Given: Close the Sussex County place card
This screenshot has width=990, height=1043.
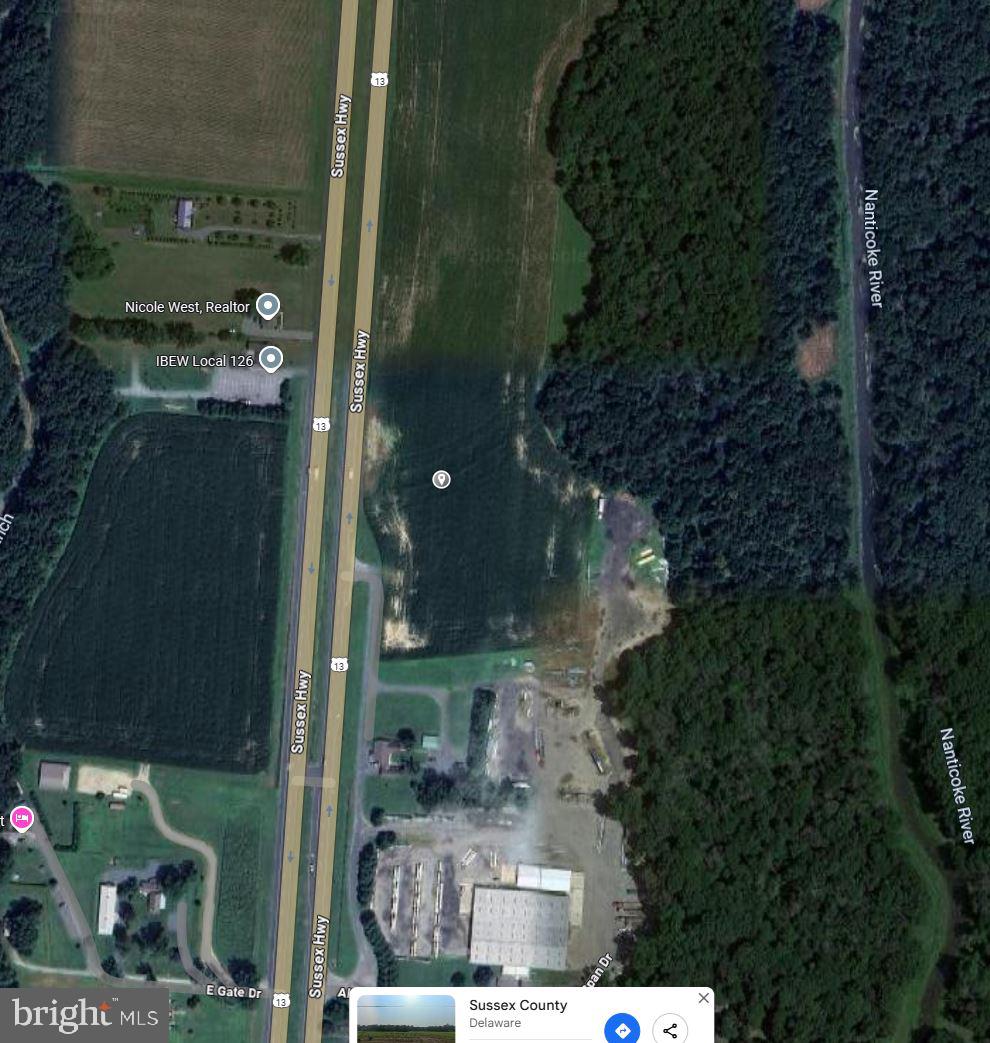Looking at the screenshot, I should [703, 998].
